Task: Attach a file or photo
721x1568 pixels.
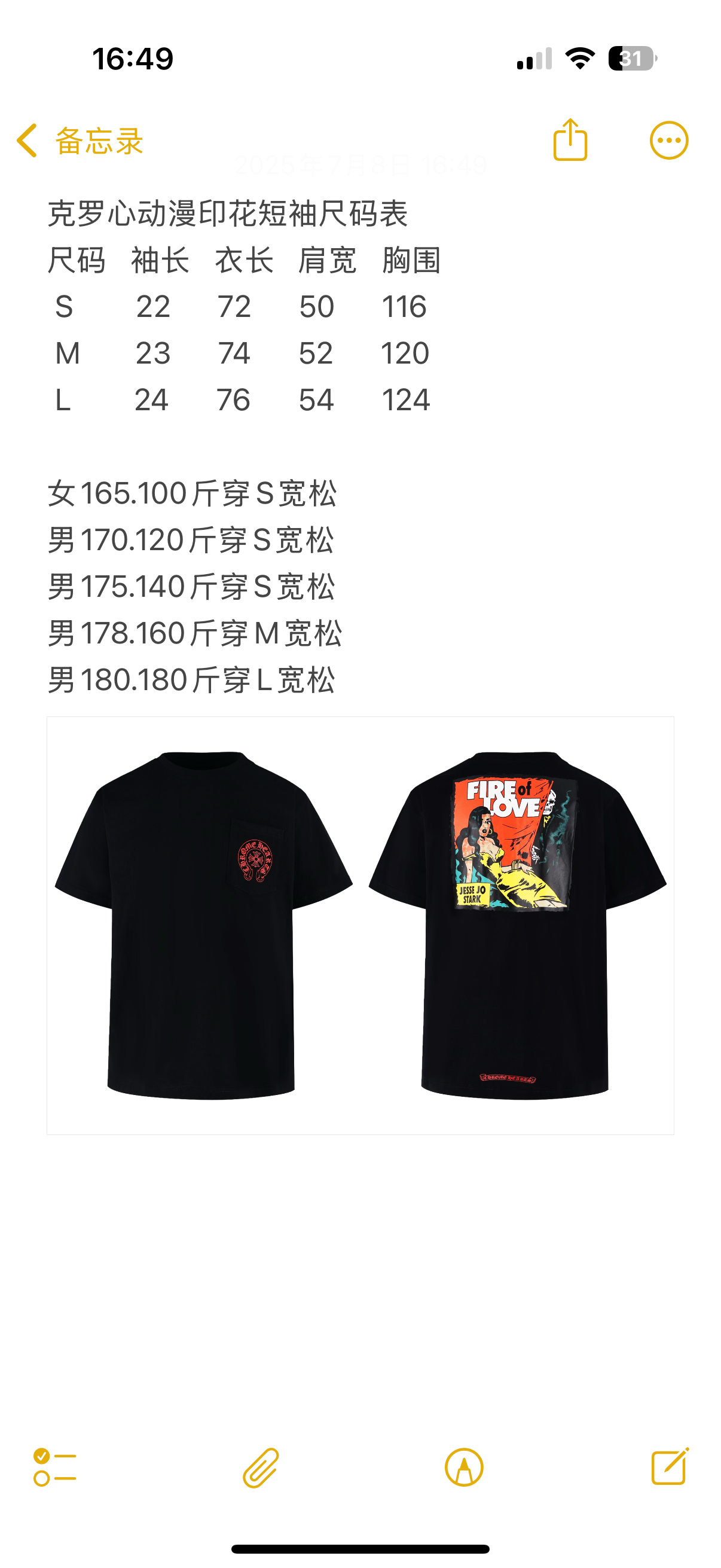Action: point(261,1467)
